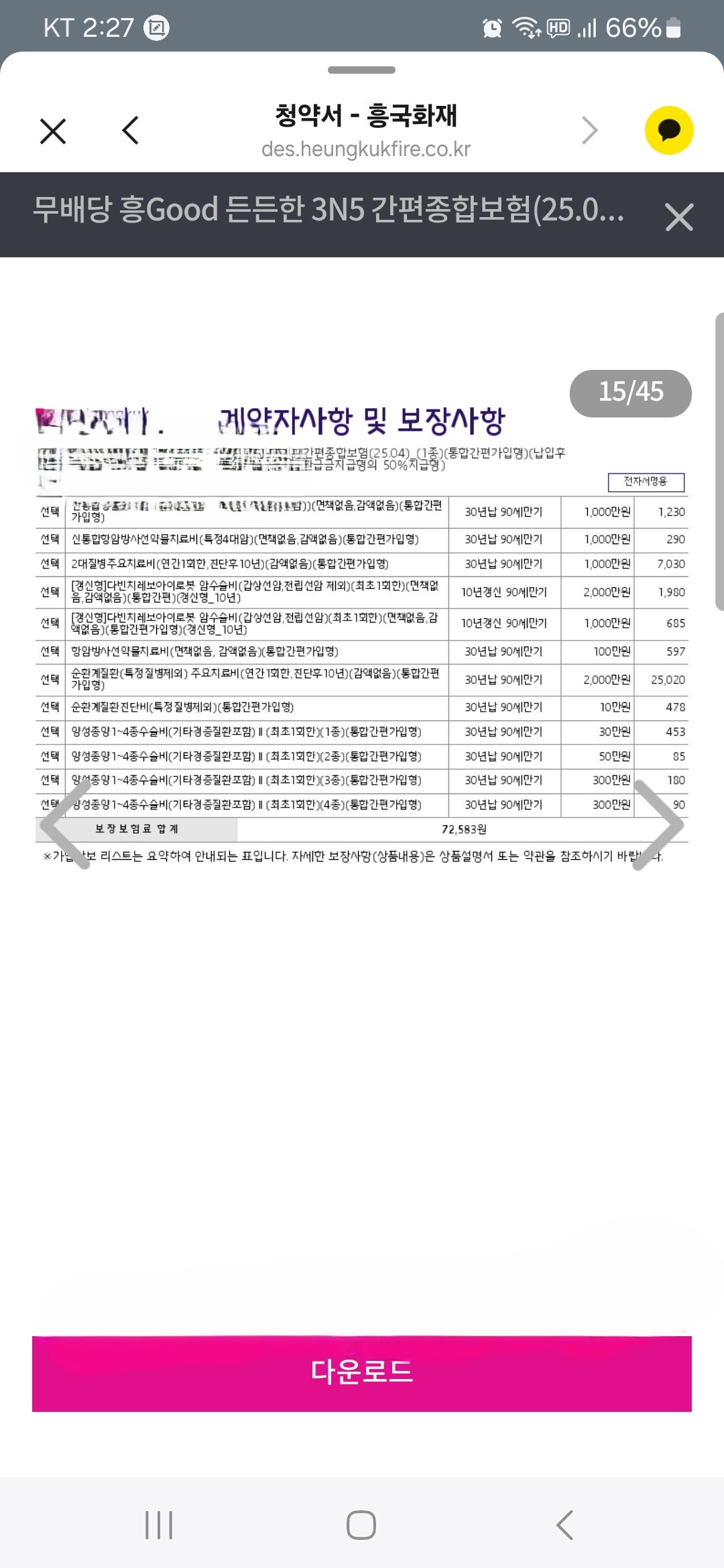
Task: Go forward to the next web page
Action: tap(589, 130)
